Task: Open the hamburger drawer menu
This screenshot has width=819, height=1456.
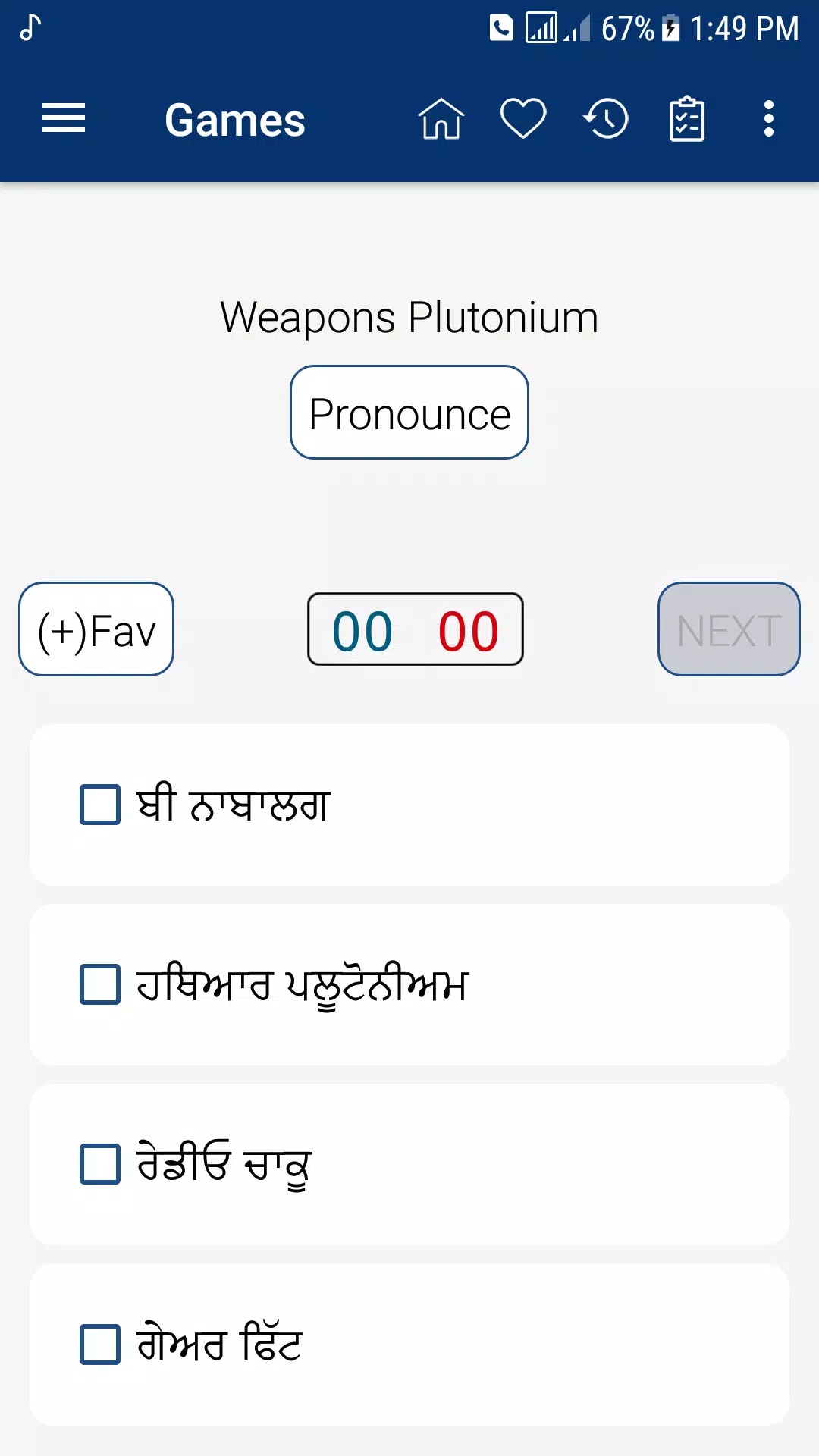Action: [64, 119]
